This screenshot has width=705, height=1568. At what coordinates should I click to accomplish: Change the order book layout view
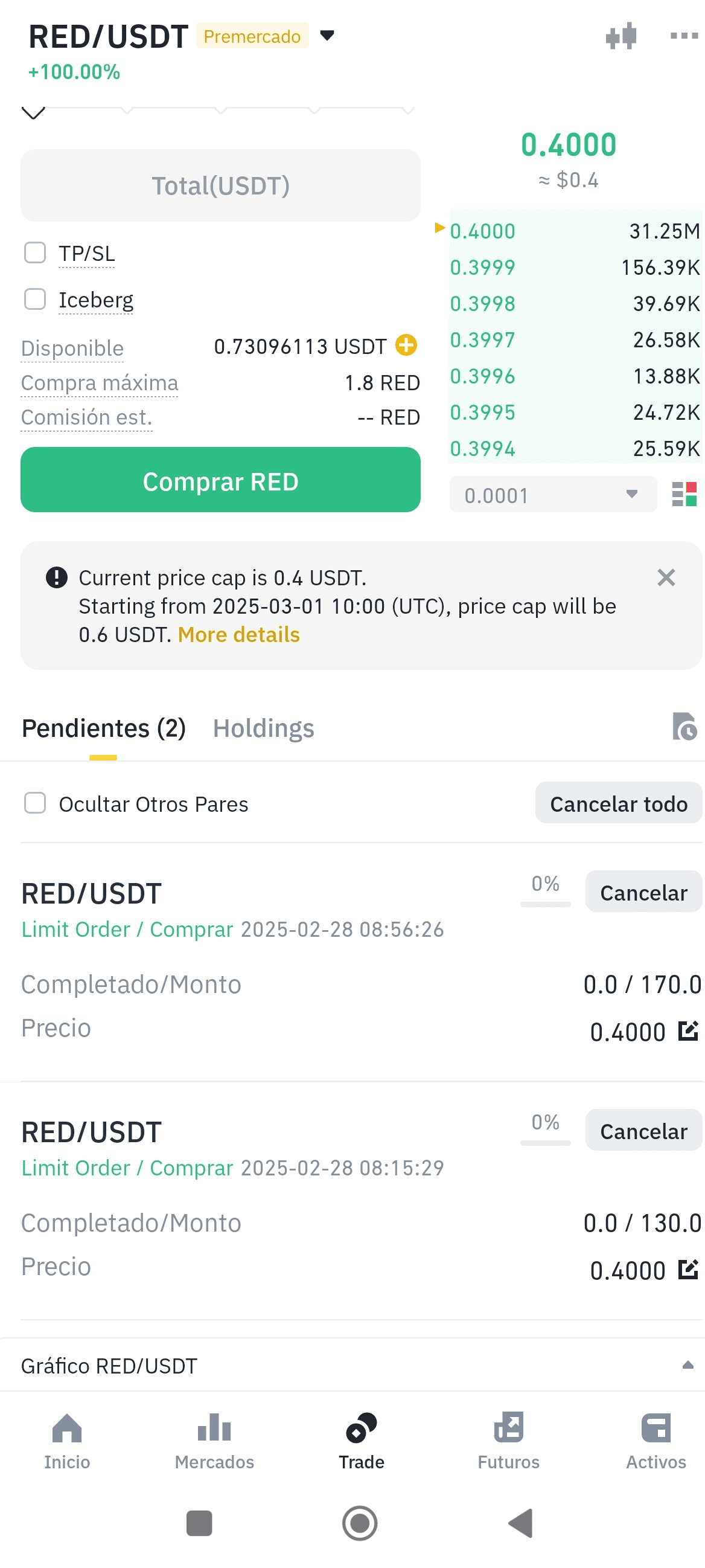click(684, 494)
